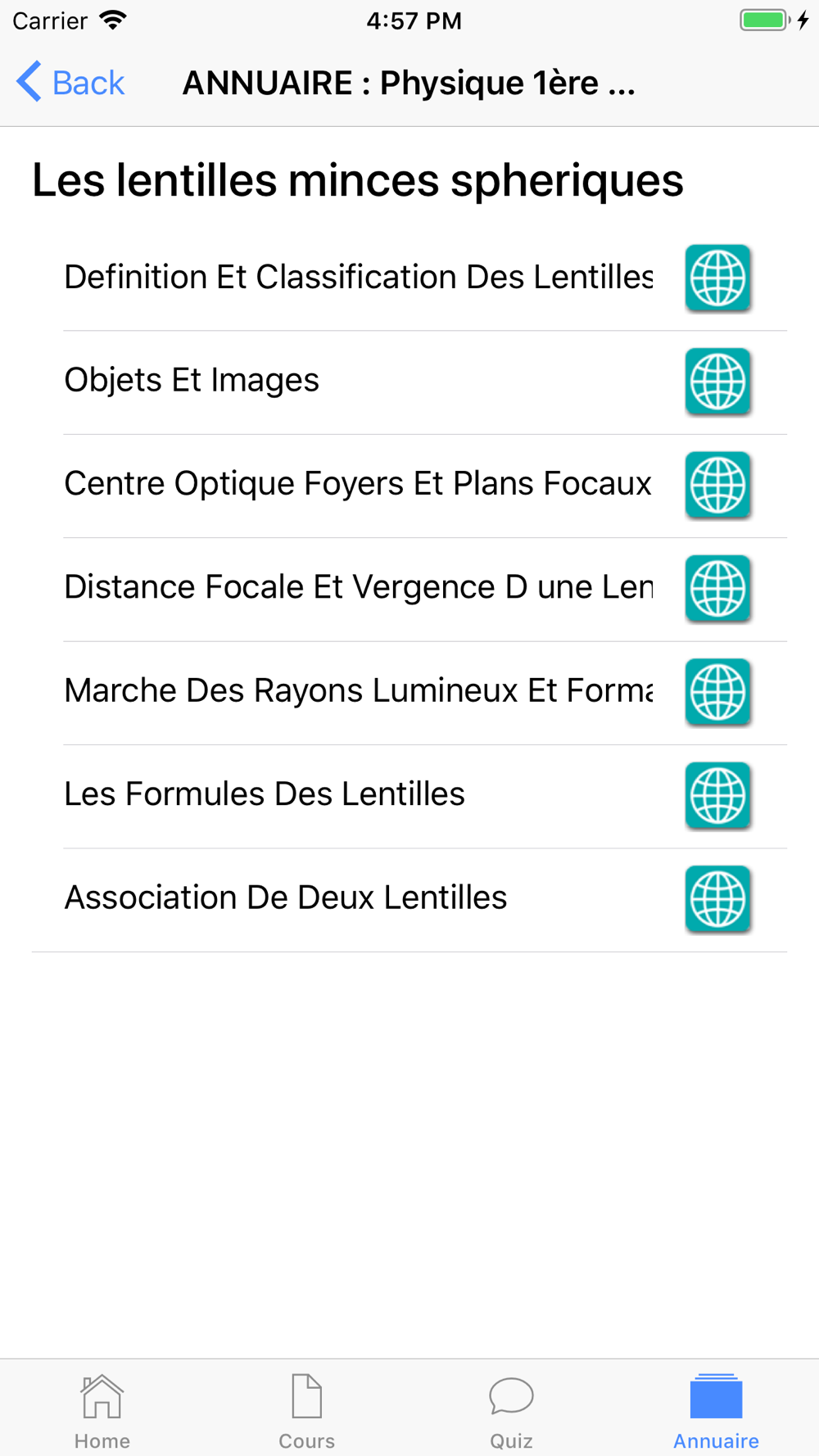819x1456 pixels.
Task: Open Marche Des Rayons Lumineux row
Action: point(409,693)
